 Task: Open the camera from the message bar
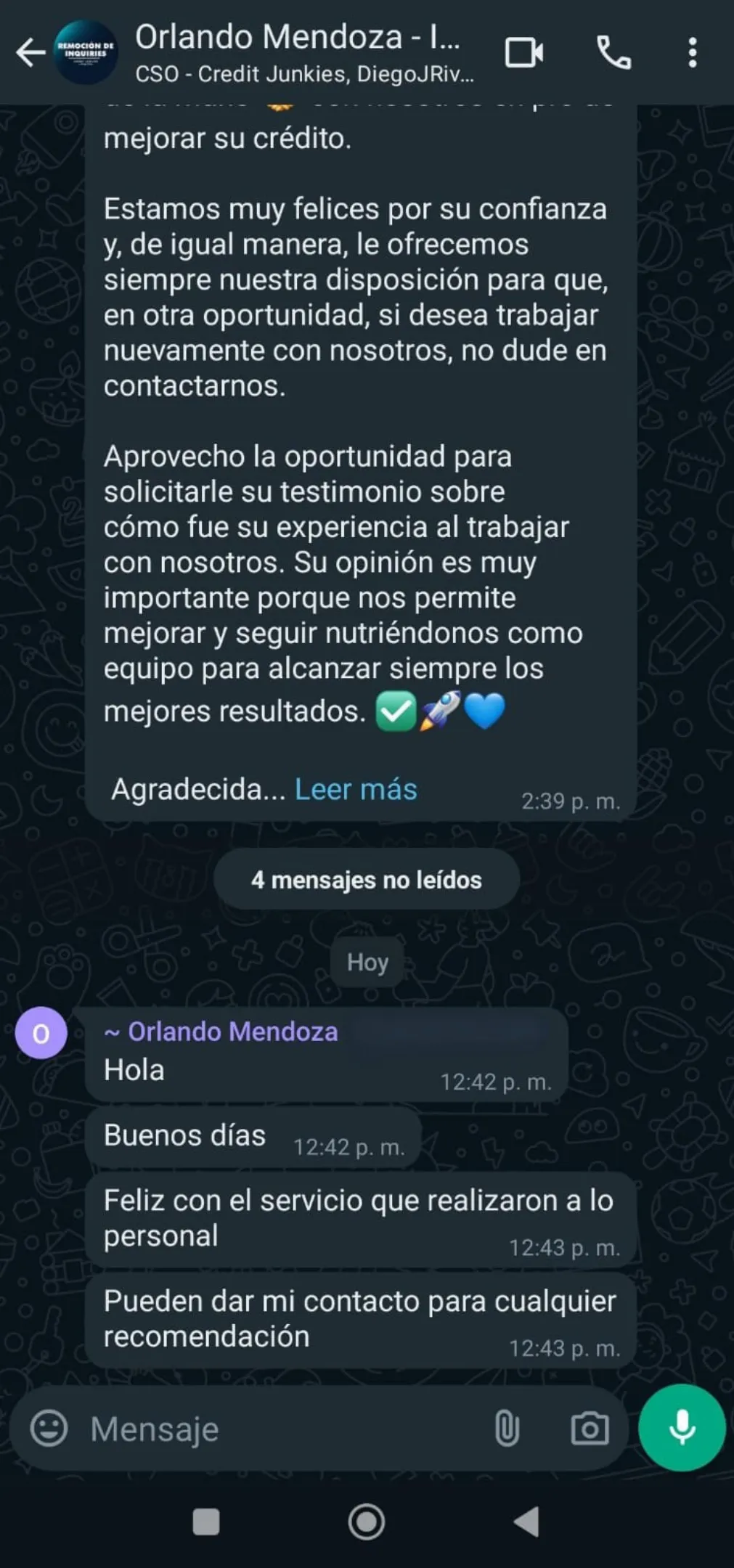(x=589, y=1429)
